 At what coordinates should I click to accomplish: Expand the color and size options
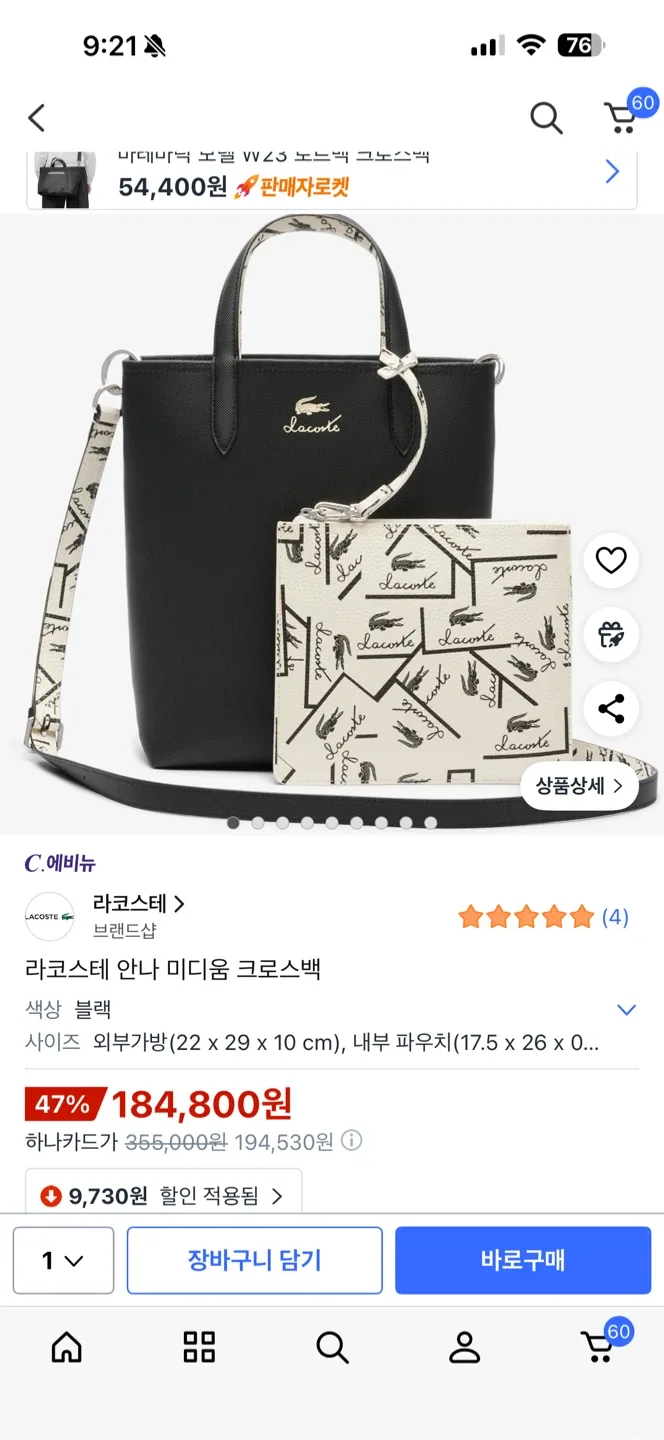(x=626, y=1010)
